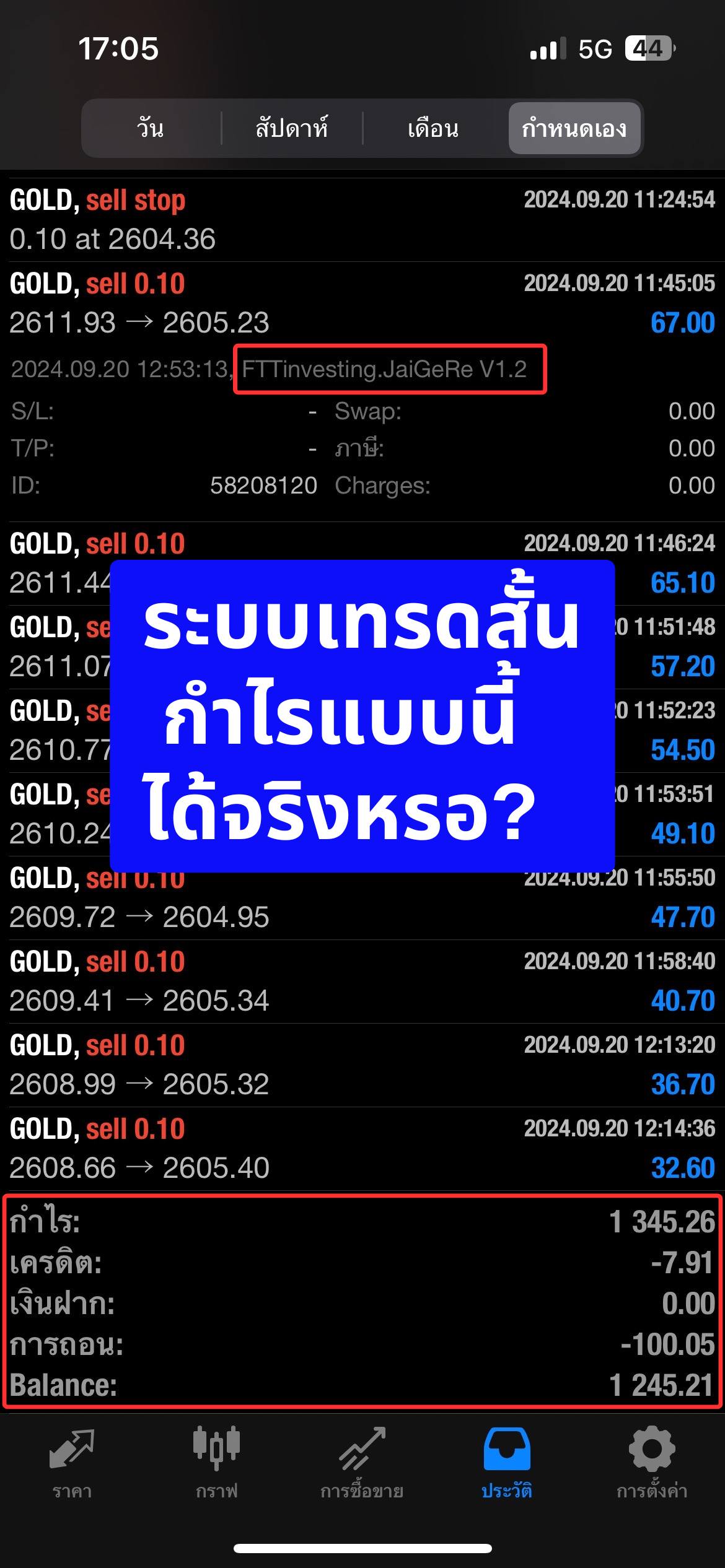Switch to the วัน period filter

click(151, 128)
